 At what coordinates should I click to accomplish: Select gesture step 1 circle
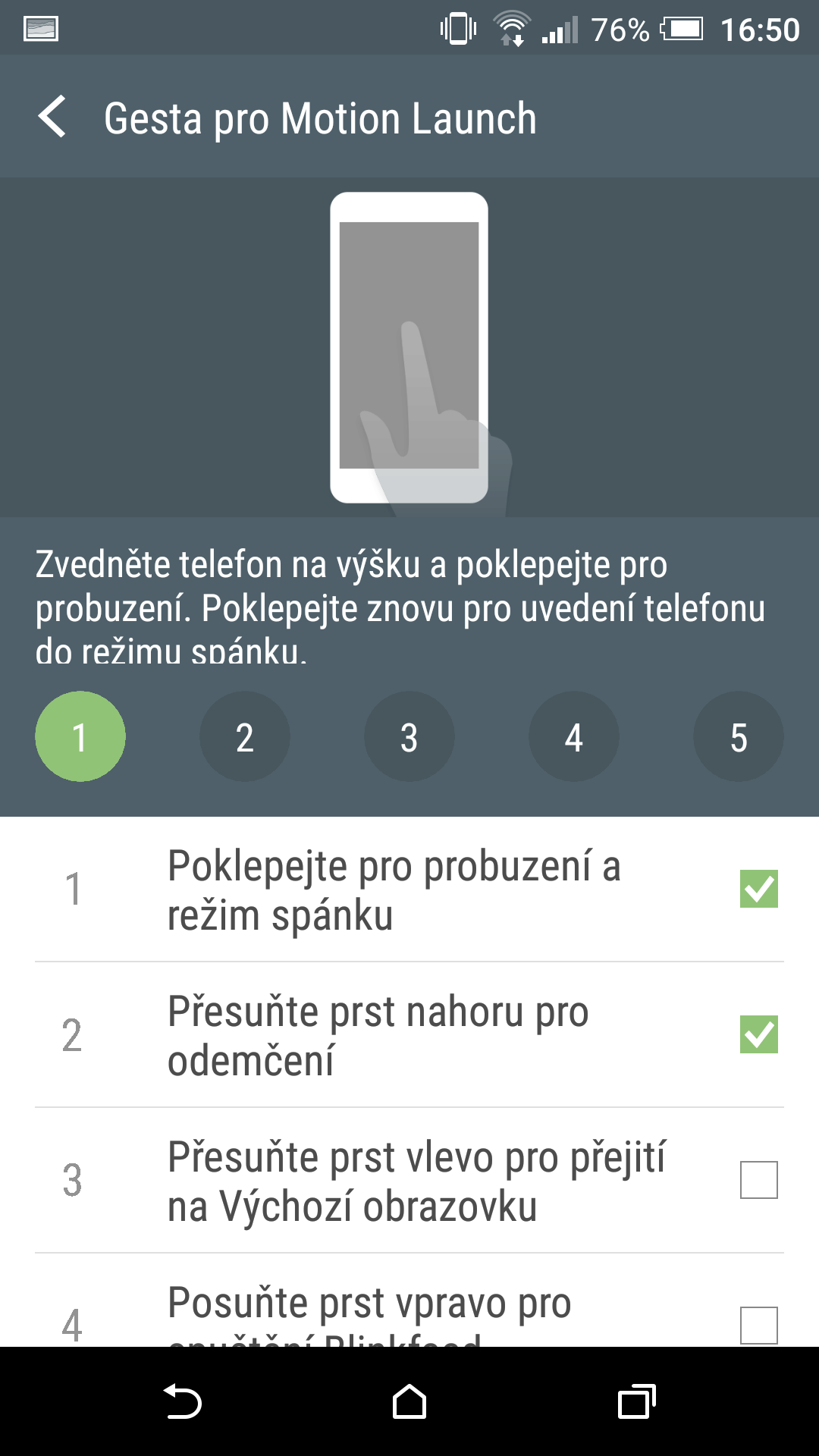[80, 736]
